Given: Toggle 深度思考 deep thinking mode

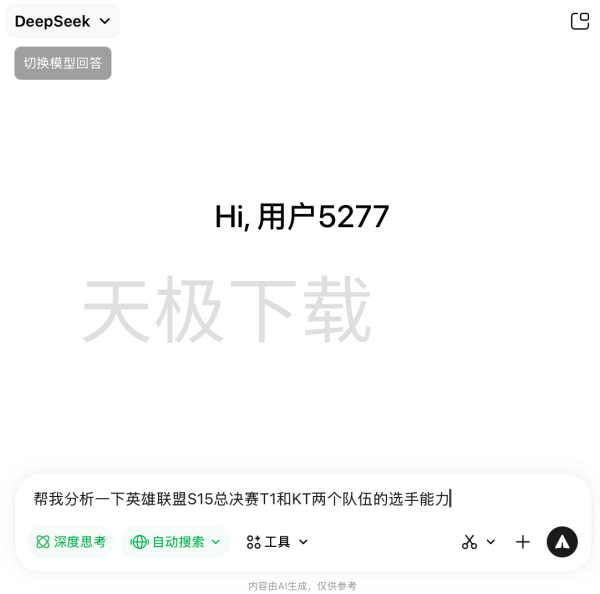Looking at the screenshot, I should pos(71,542).
